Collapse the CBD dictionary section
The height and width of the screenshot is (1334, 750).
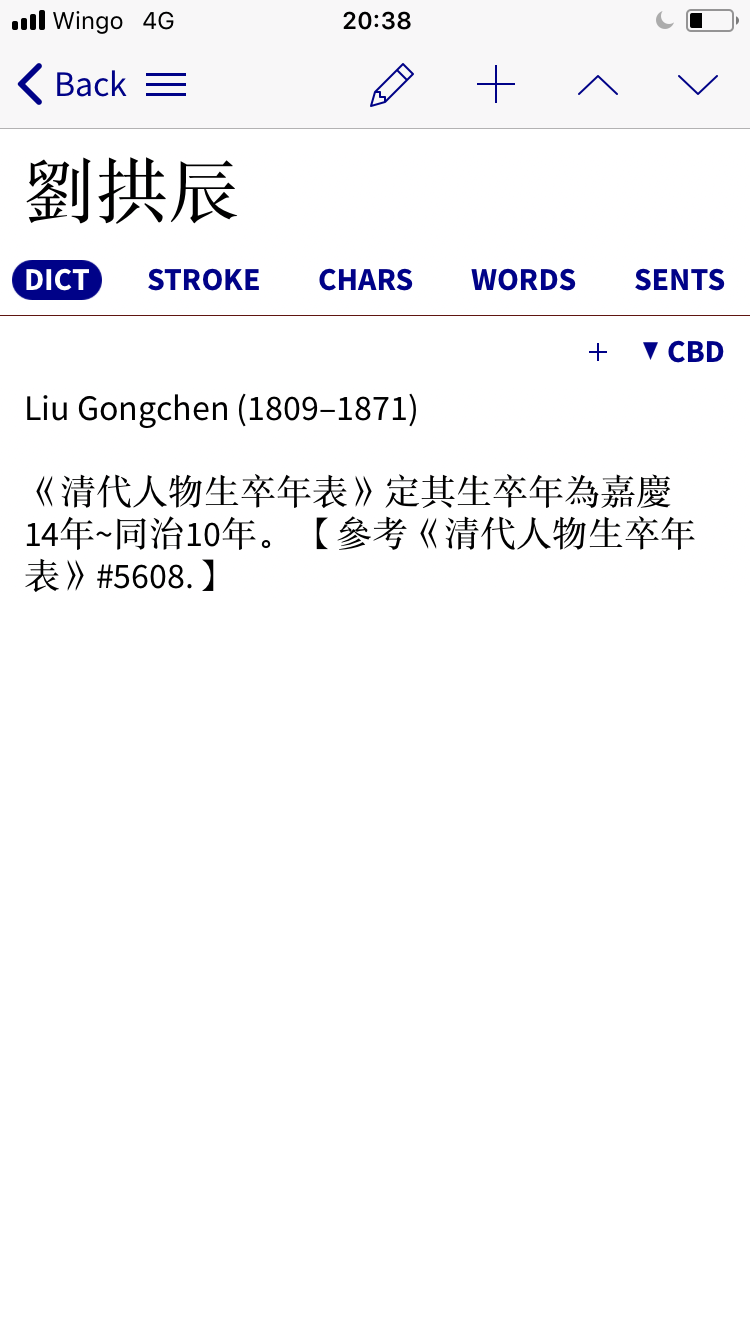683,352
